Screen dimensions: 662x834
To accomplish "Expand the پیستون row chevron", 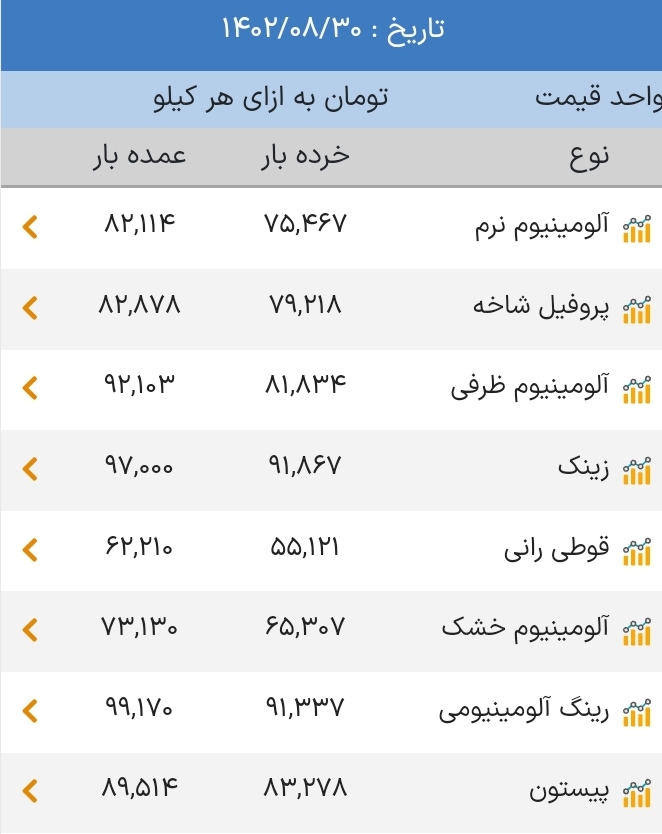I will [30, 791].
